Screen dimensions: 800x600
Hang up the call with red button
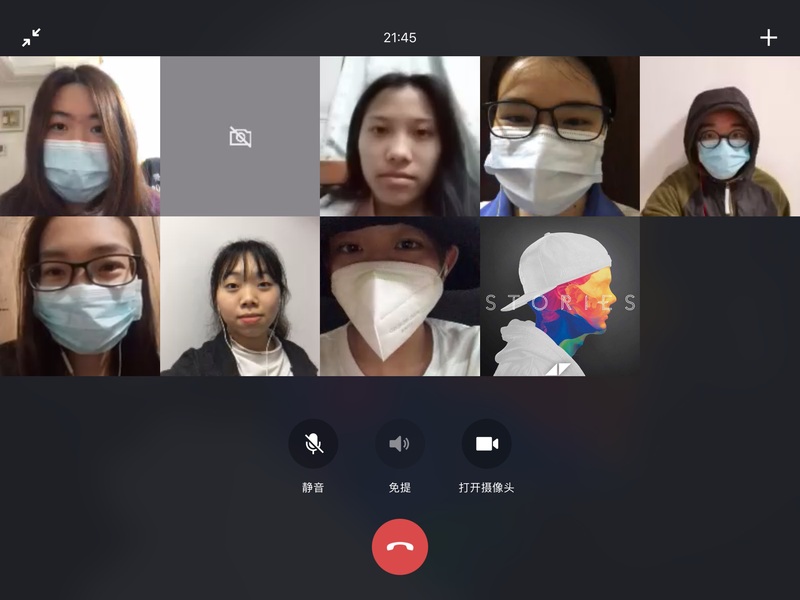point(400,547)
